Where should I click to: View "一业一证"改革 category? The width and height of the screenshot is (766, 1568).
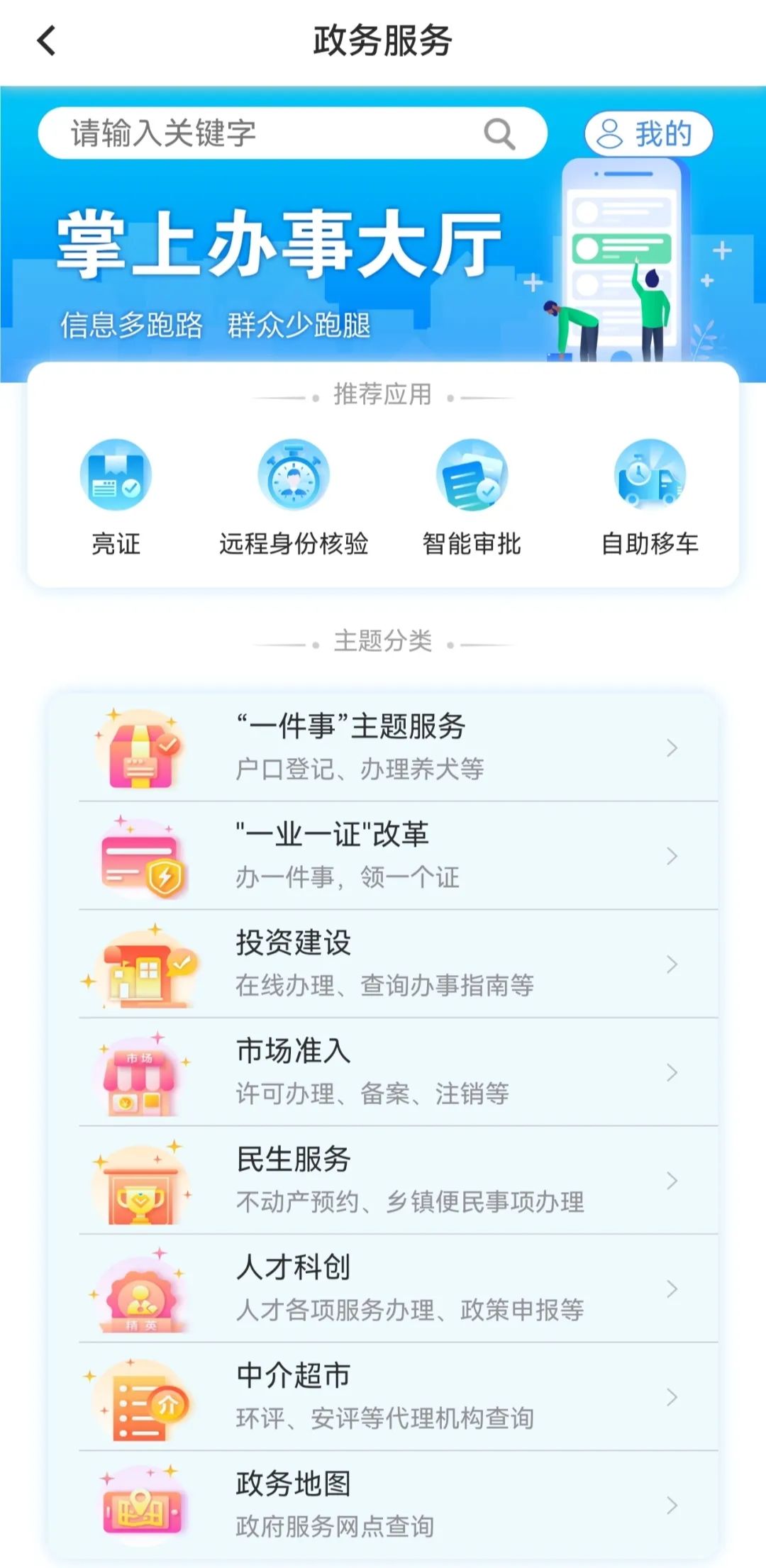point(397,856)
